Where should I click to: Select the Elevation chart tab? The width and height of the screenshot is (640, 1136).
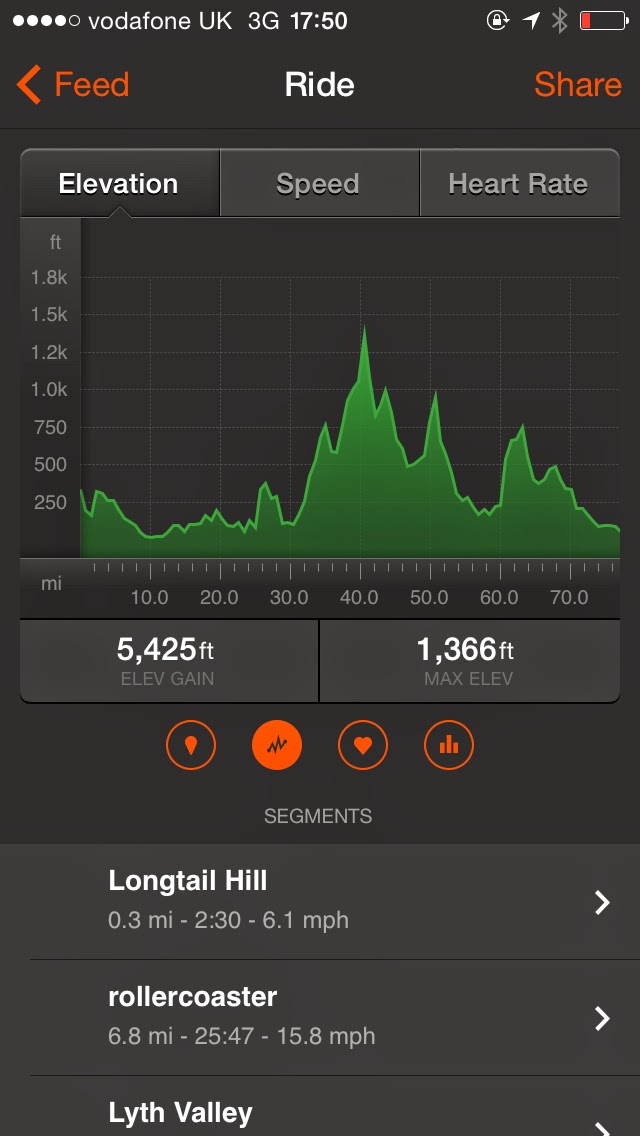119,184
